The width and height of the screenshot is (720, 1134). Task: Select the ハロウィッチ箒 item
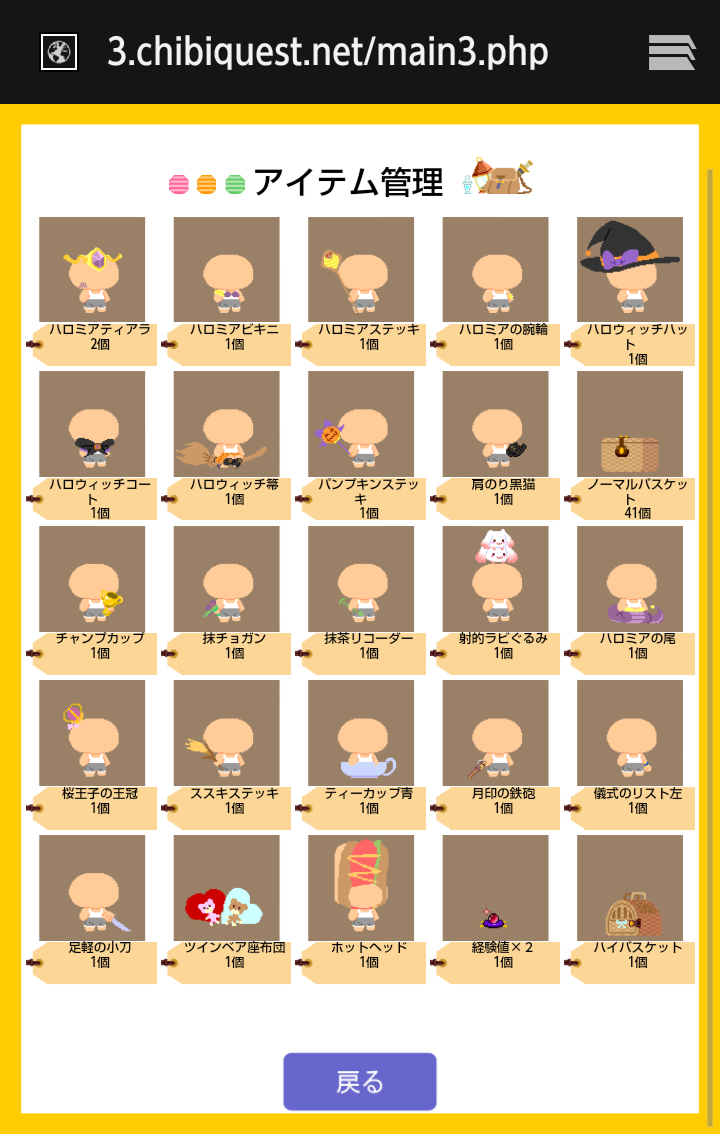(x=226, y=424)
